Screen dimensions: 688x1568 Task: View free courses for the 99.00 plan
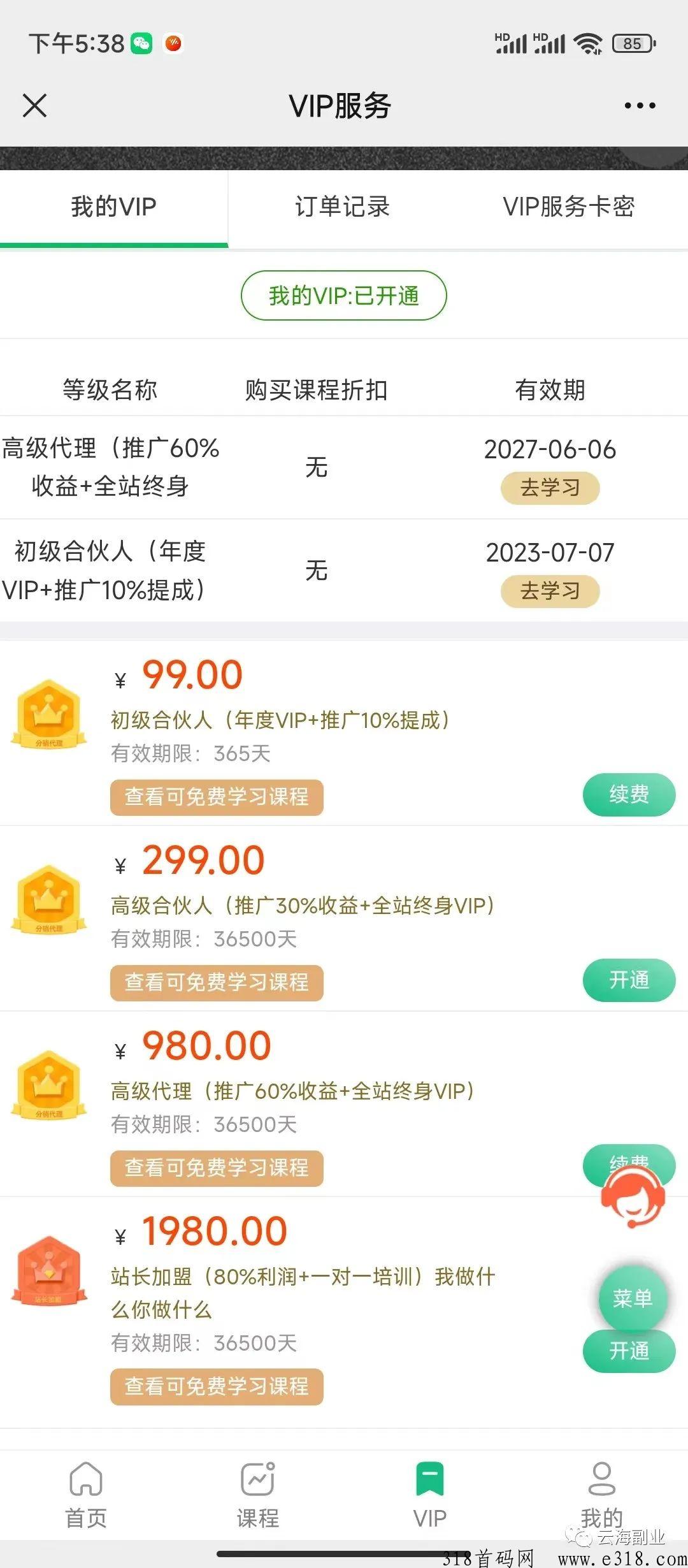(217, 797)
